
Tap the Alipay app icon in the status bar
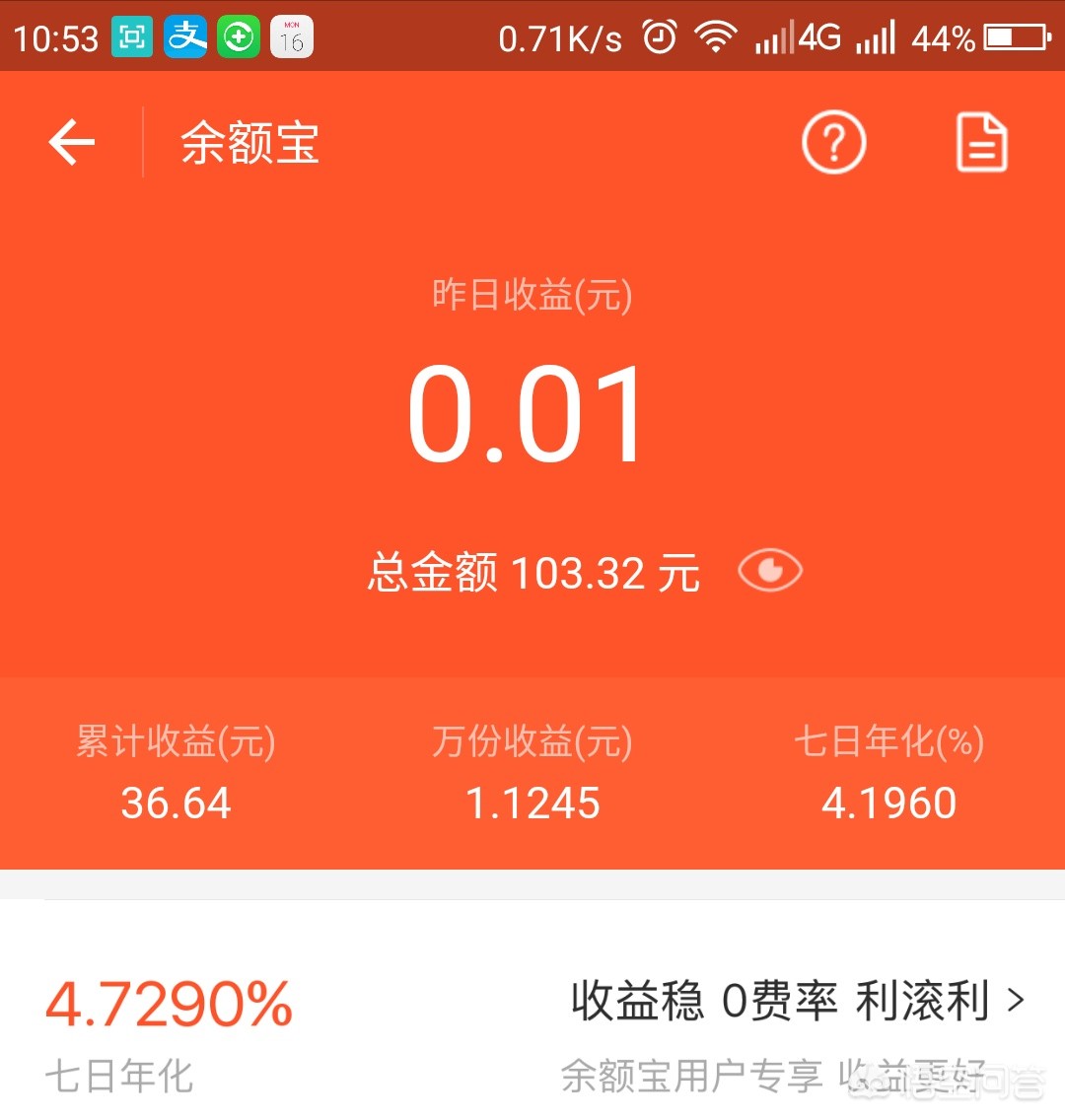[185, 36]
